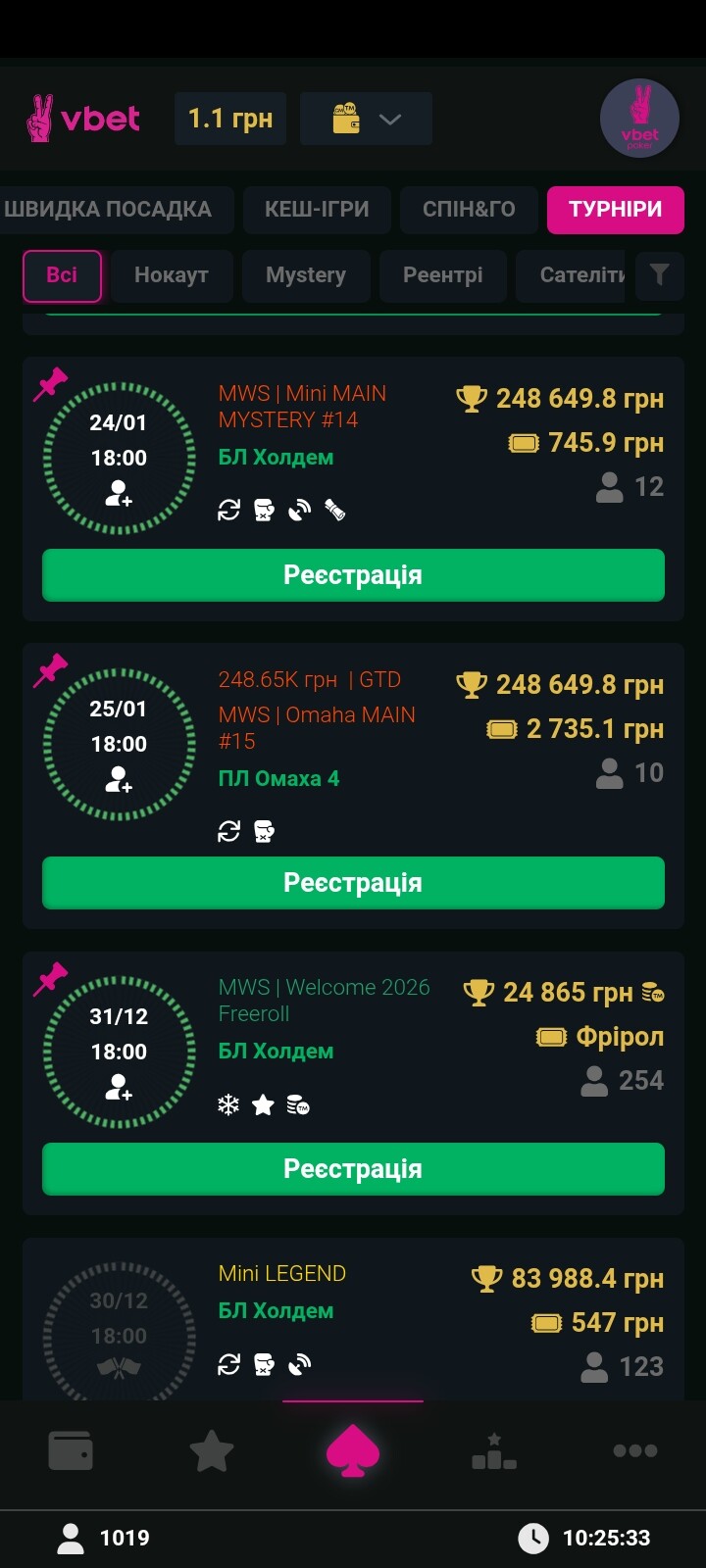Register for MWS Welcome 2026 Freeroll
Image resolution: width=706 pixels, height=1568 pixels.
pos(353,1169)
